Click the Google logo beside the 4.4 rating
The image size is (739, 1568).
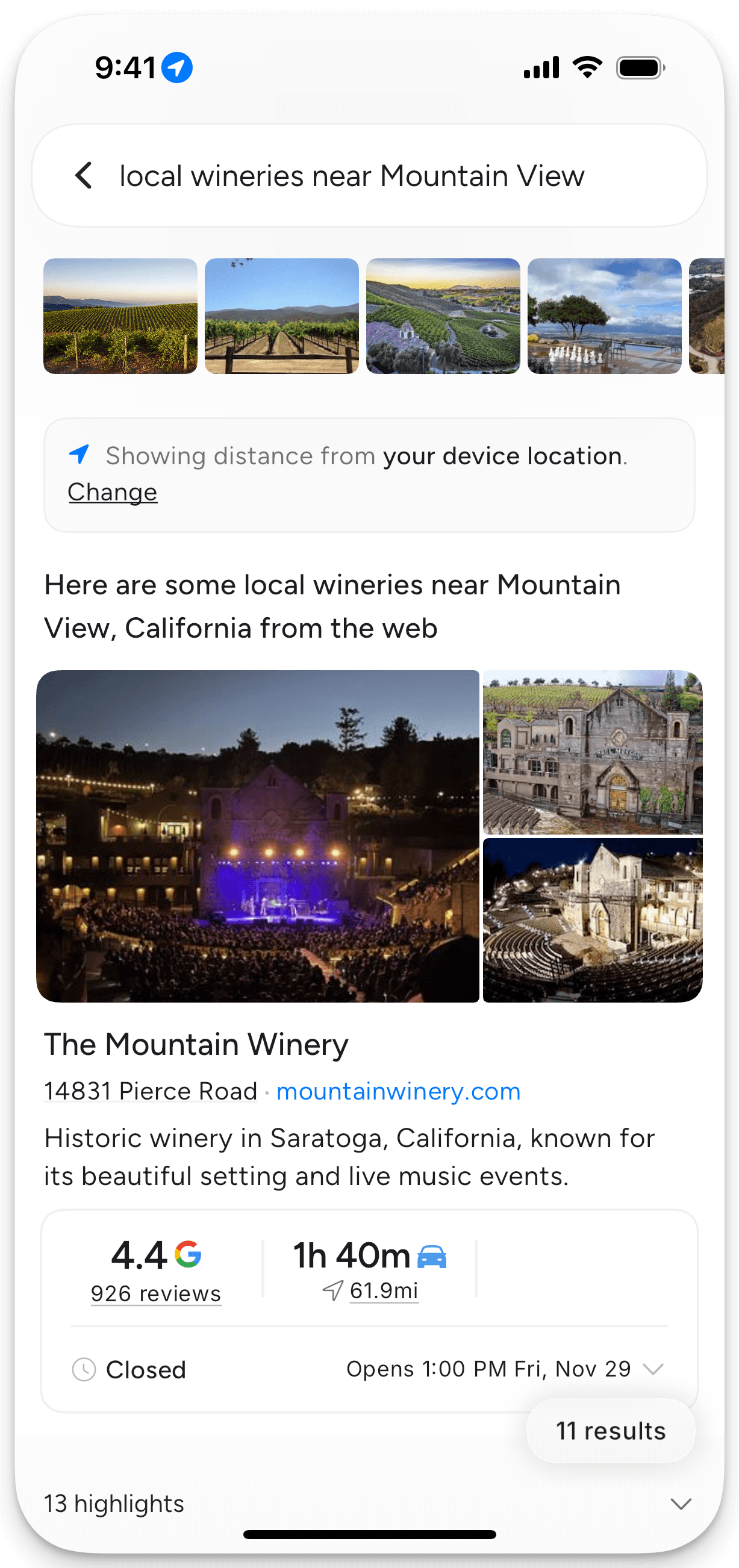tap(189, 1255)
